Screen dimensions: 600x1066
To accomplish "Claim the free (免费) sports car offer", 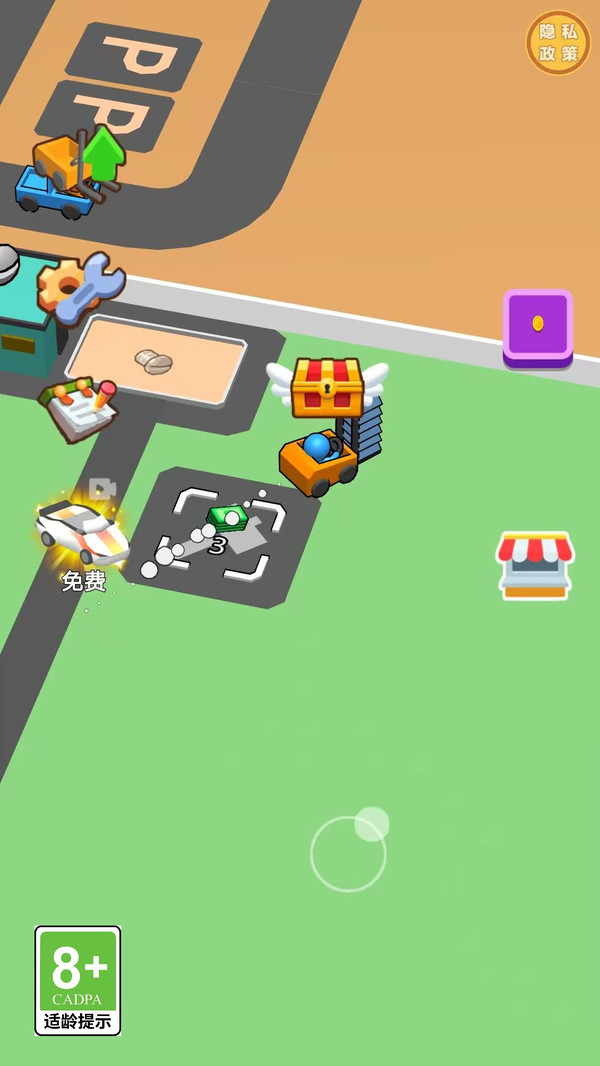I will [83, 535].
